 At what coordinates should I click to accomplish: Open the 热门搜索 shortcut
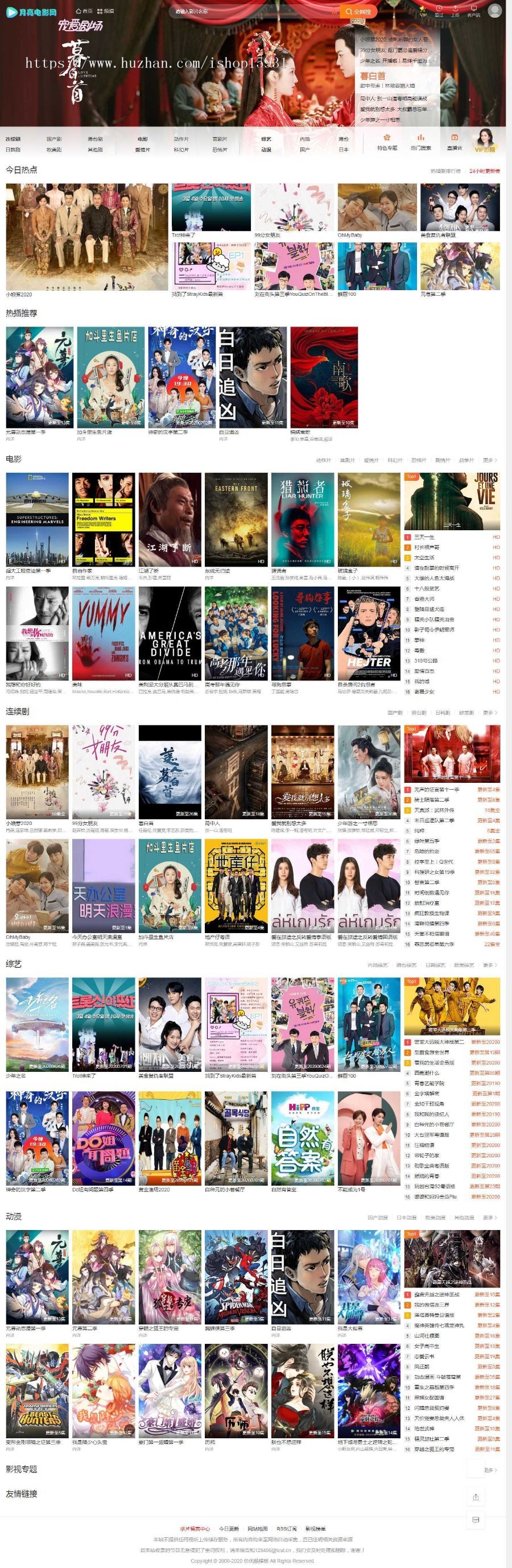(x=420, y=142)
